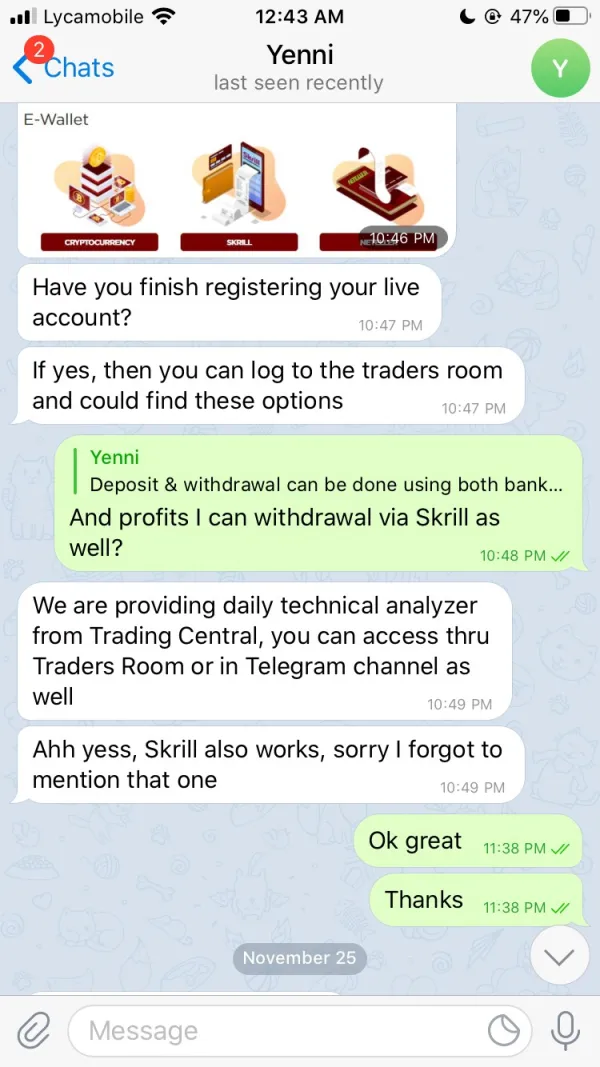Image resolution: width=600 pixels, height=1067 pixels.
Task: Jump to the quoted Yenni message
Action: pyautogui.click(x=319, y=471)
